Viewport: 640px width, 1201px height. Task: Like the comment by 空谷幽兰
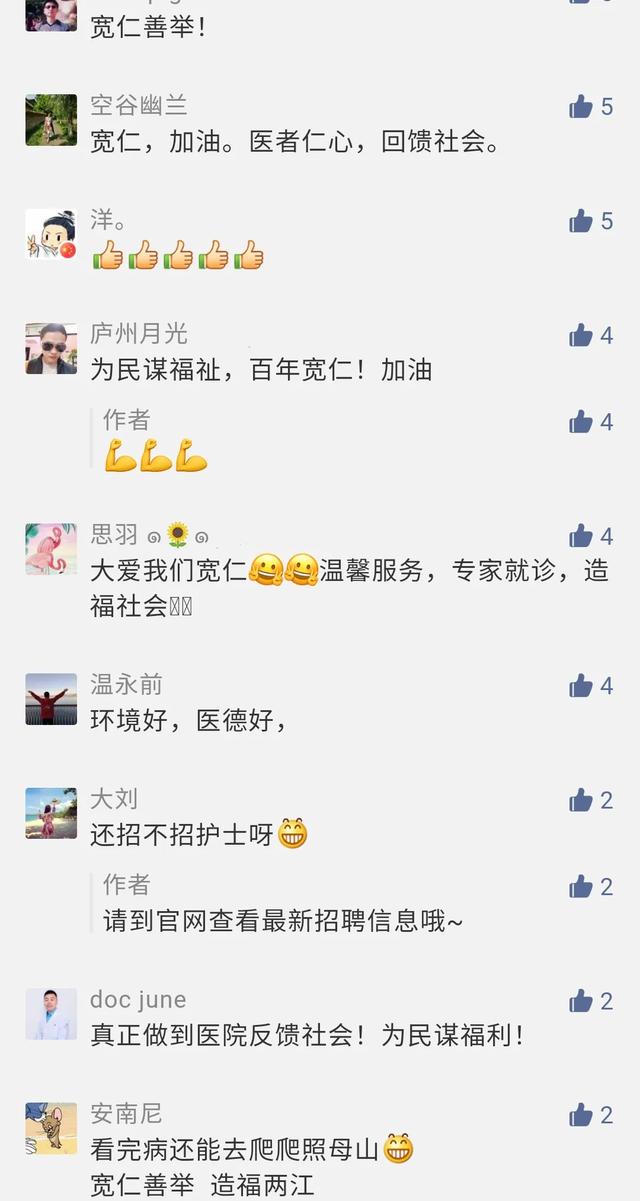click(581, 107)
